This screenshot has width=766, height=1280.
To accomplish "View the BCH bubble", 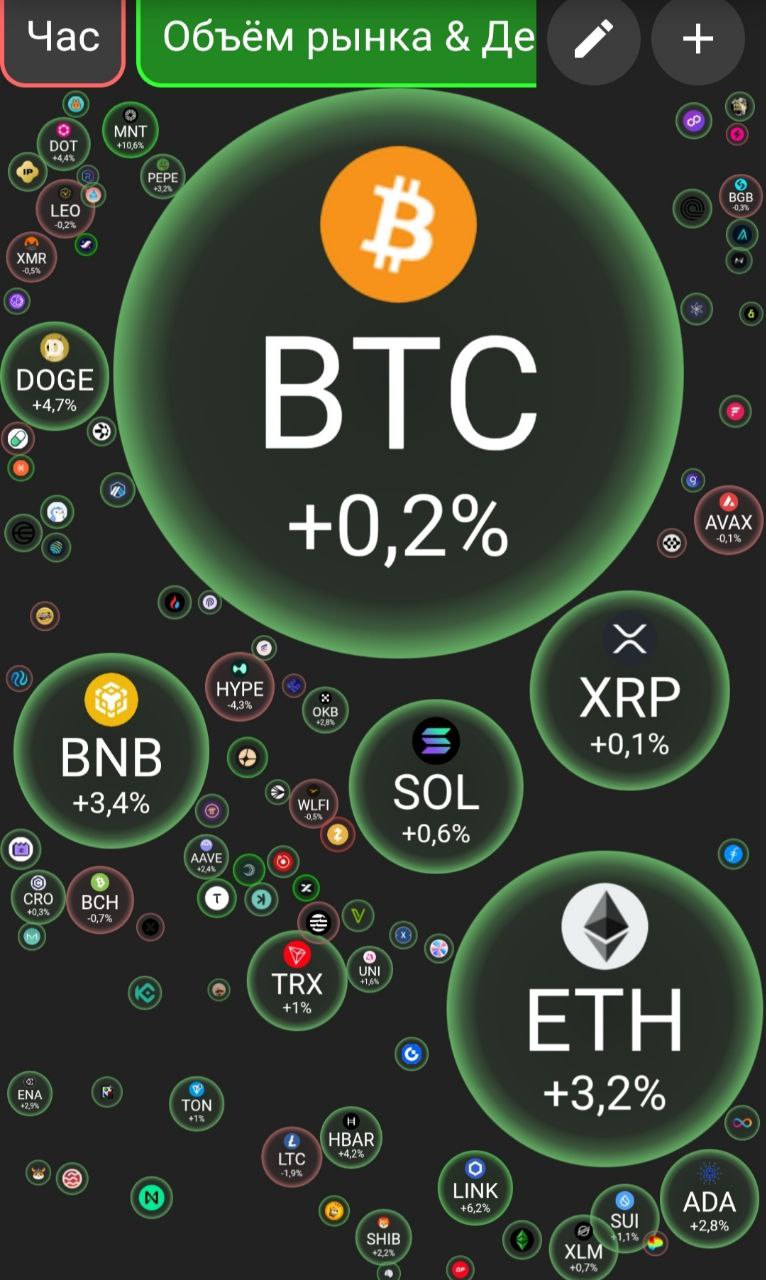I will [100, 900].
